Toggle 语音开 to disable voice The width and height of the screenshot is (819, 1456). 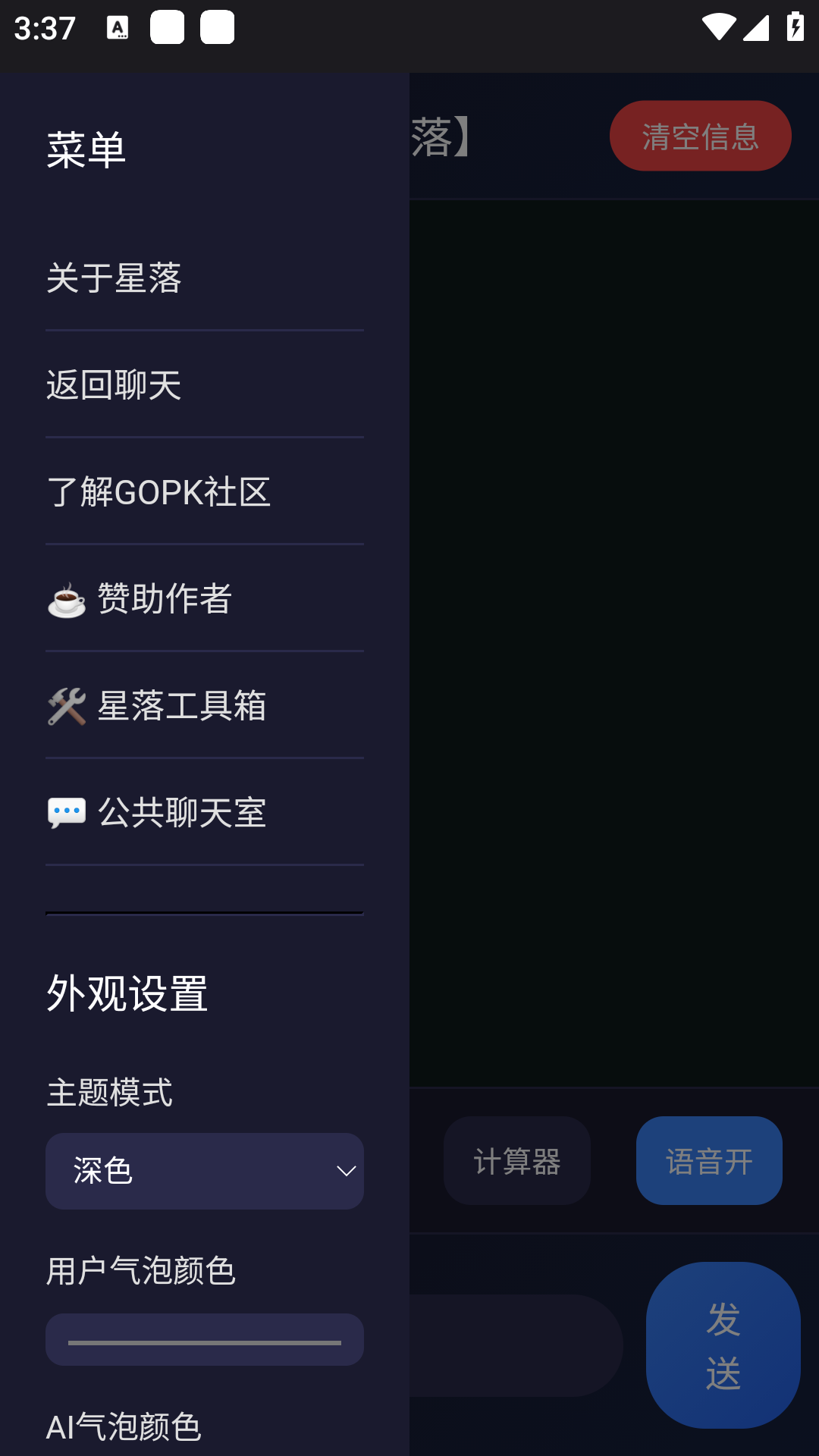[x=708, y=1160]
